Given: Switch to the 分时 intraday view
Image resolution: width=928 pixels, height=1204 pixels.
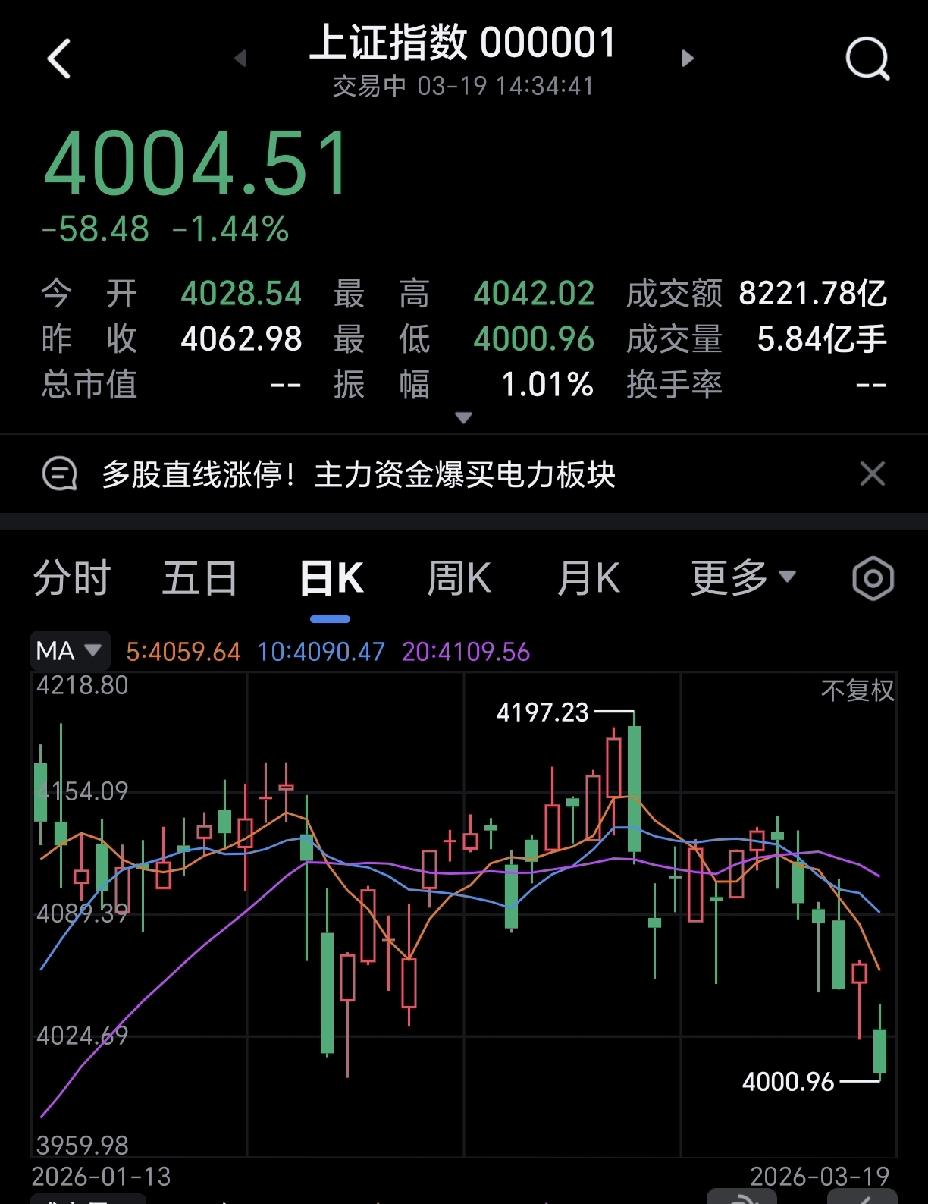Looking at the screenshot, I should point(70,577).
